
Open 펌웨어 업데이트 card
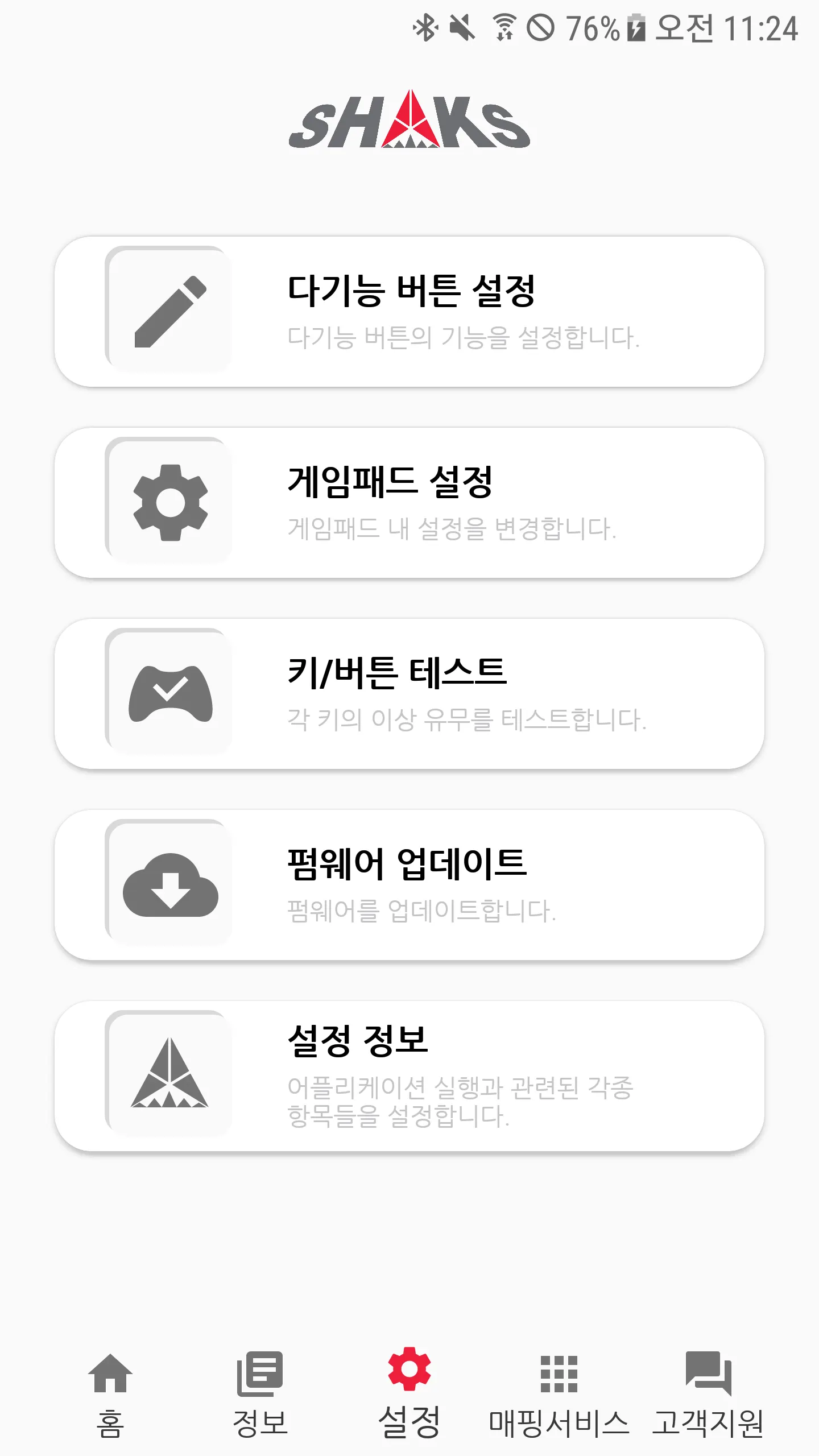click(x=409, y=885)
